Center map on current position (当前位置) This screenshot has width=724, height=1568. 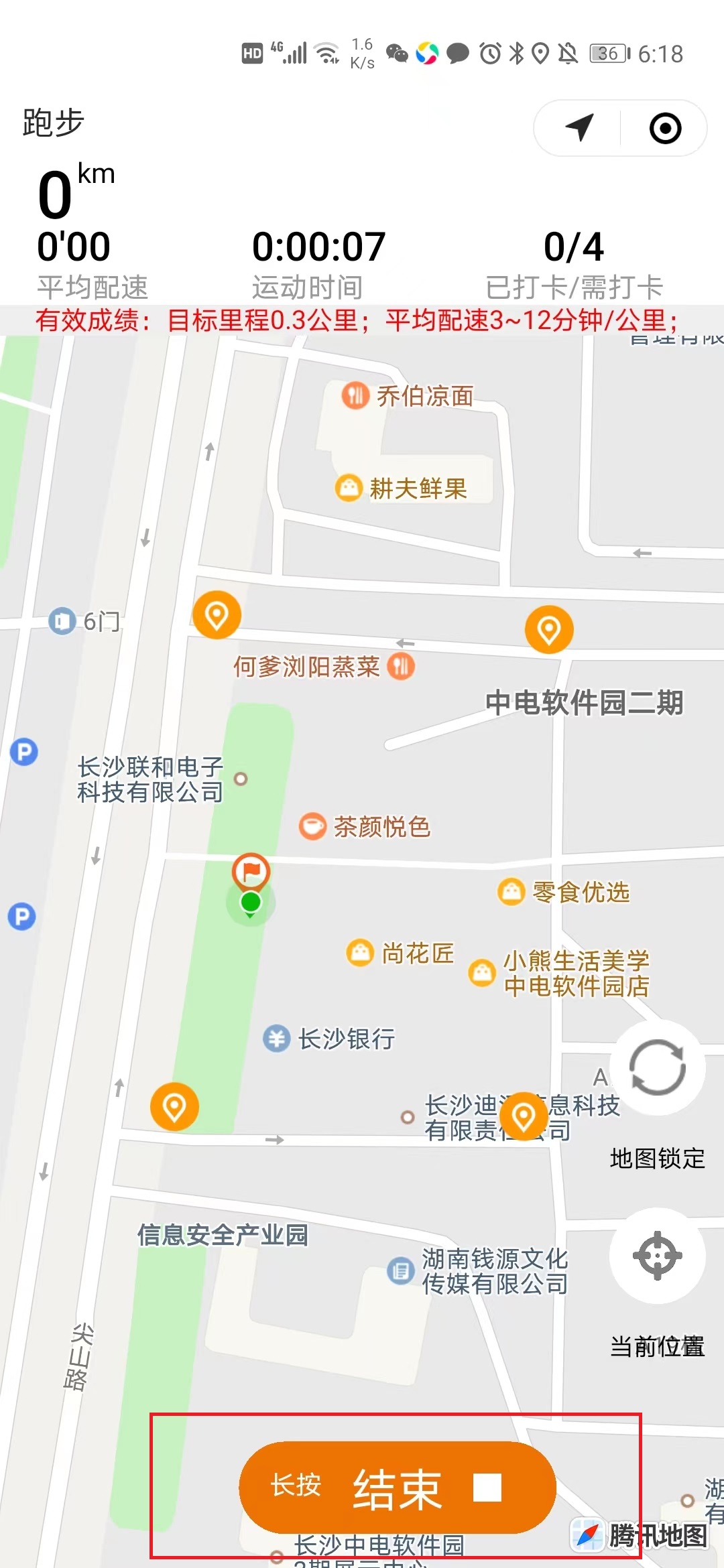[x=657, y=1255]
